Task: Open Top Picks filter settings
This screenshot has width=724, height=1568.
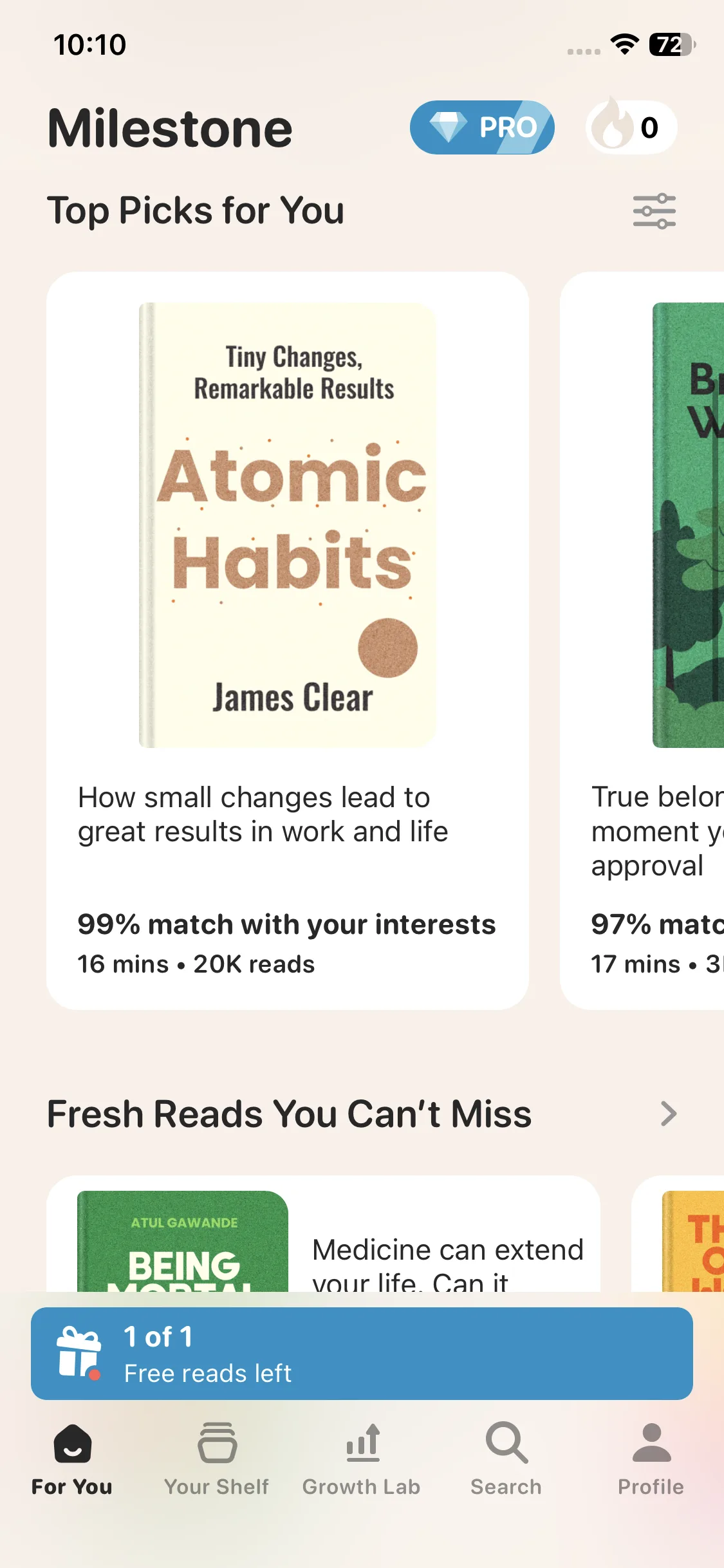Action: coord(654,211)
